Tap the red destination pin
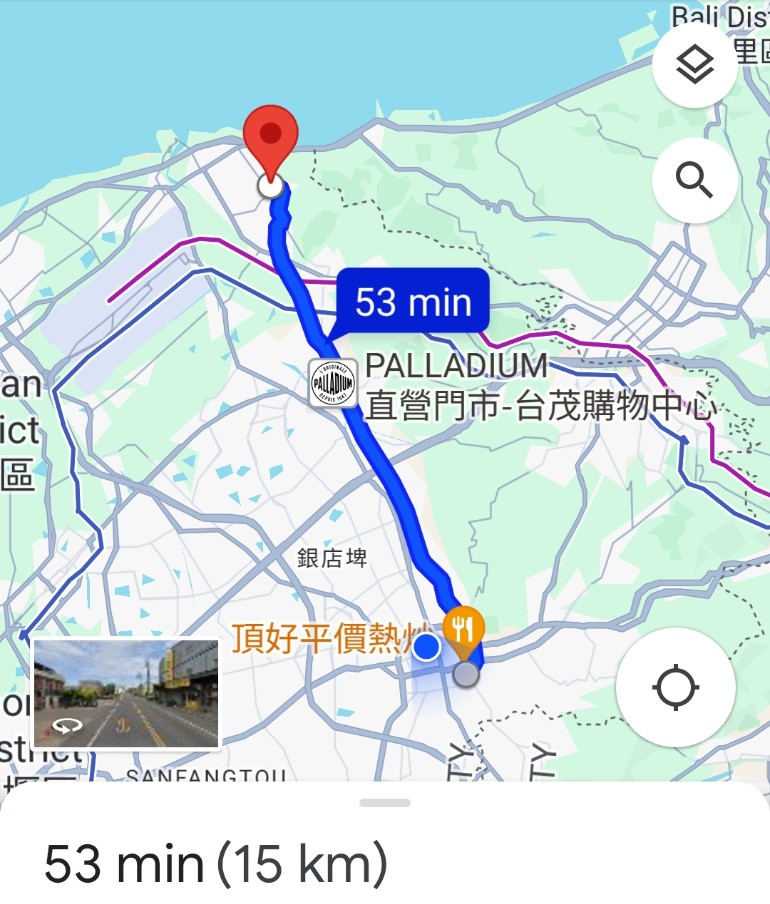This screenshot has height=904, width=770. coord(271,138)
